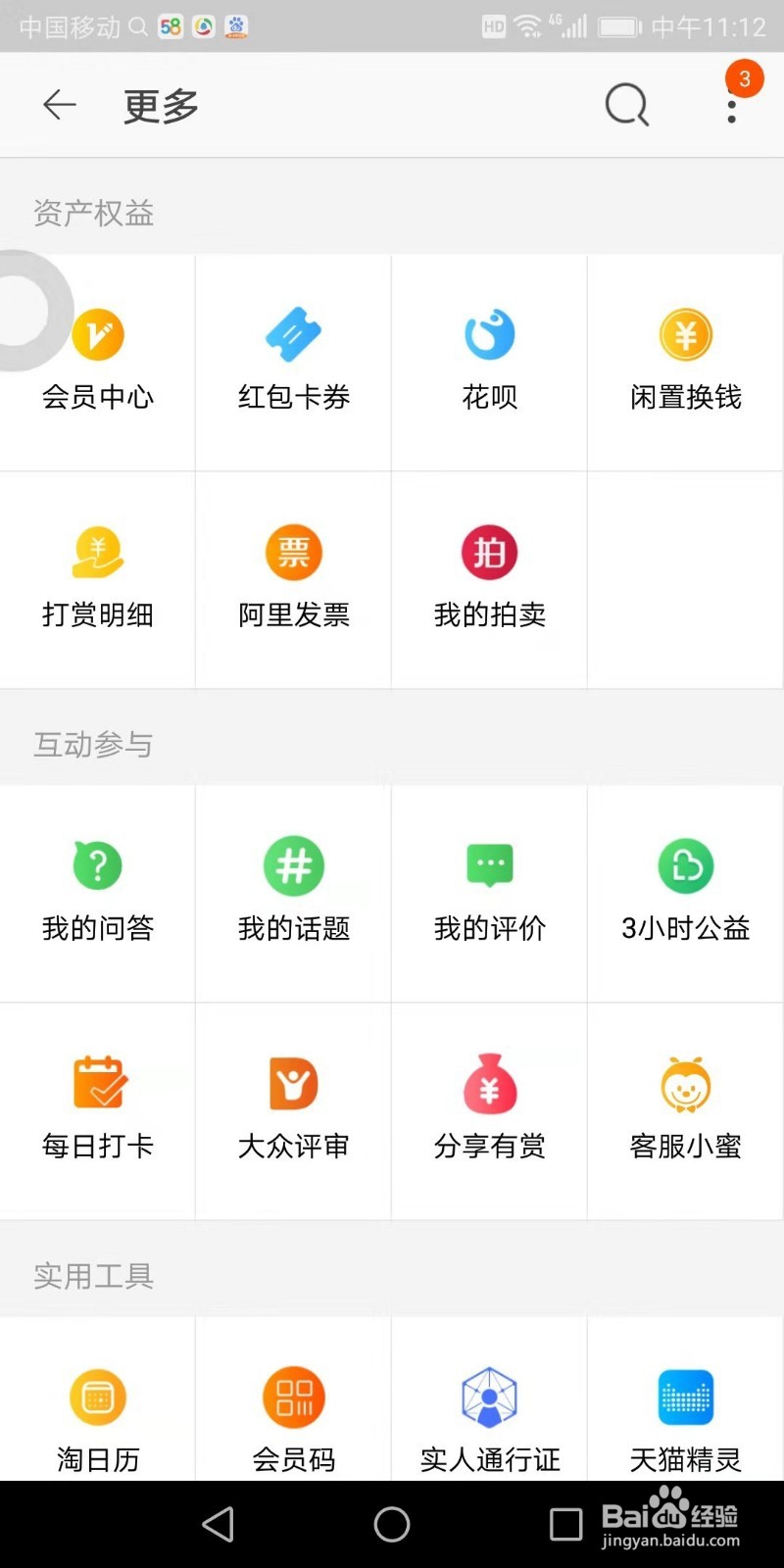Open 会员中心

point(98,363)
